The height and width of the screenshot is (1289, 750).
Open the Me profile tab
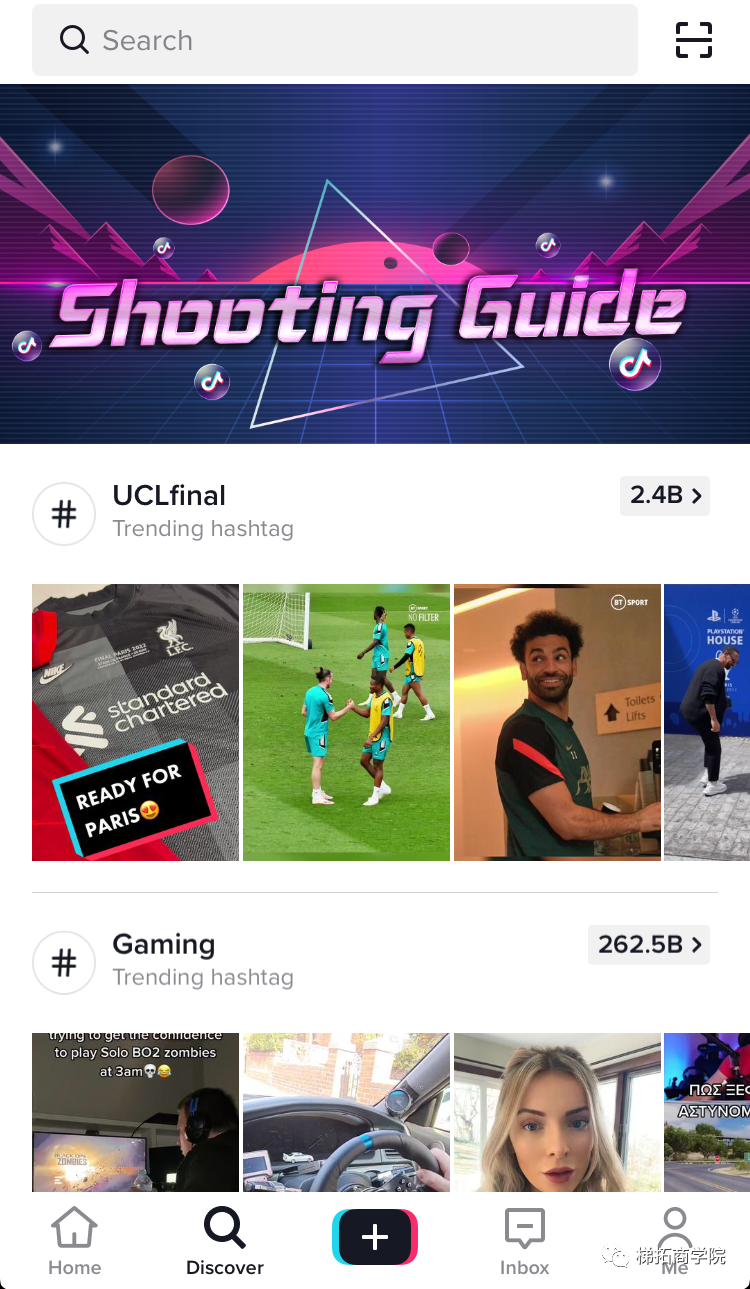tap(675, 1241)
